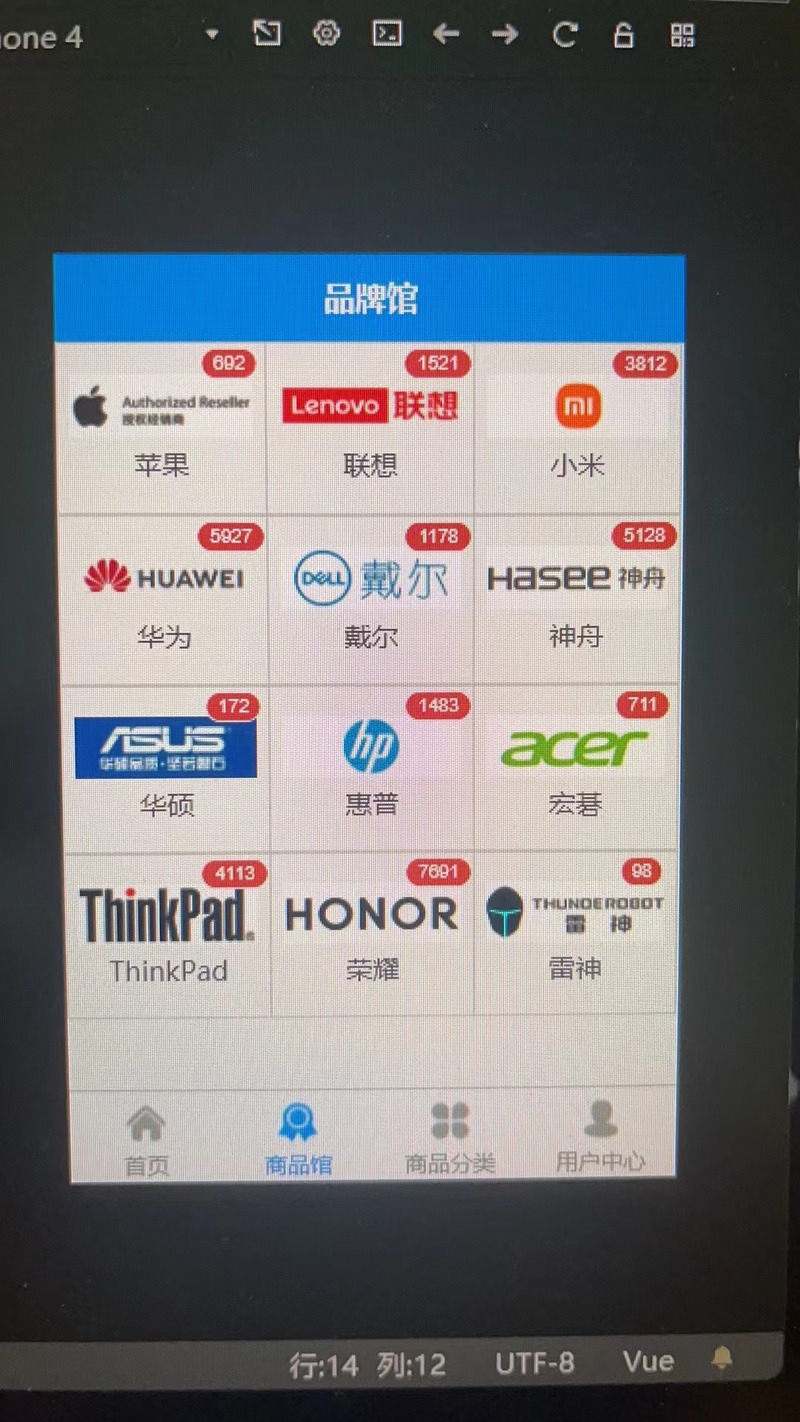Viewport: 800px width, 1422px height.
Task: Open the simulator settings gear
Action: coord(326,34)
